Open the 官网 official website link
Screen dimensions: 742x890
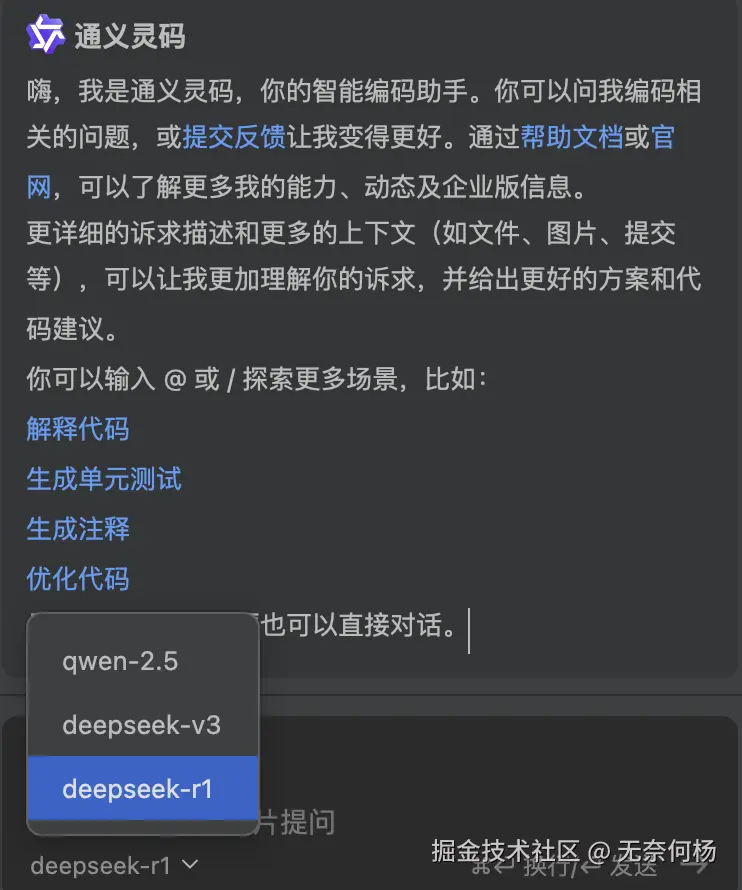[663, 138]
